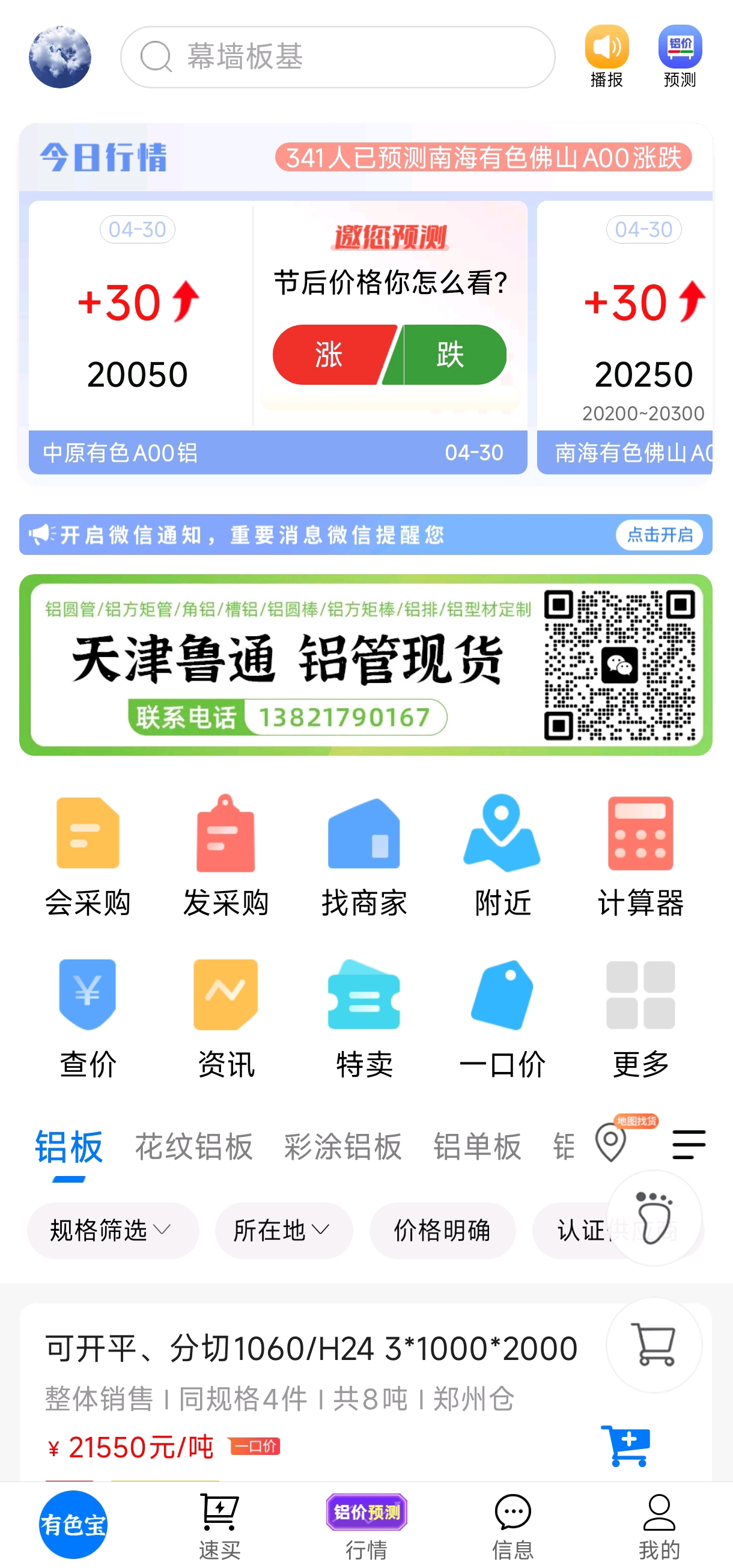733x1568 pixels.
Task: Switch to the 花纹铝板 tab
Action: pos(193,1146)
